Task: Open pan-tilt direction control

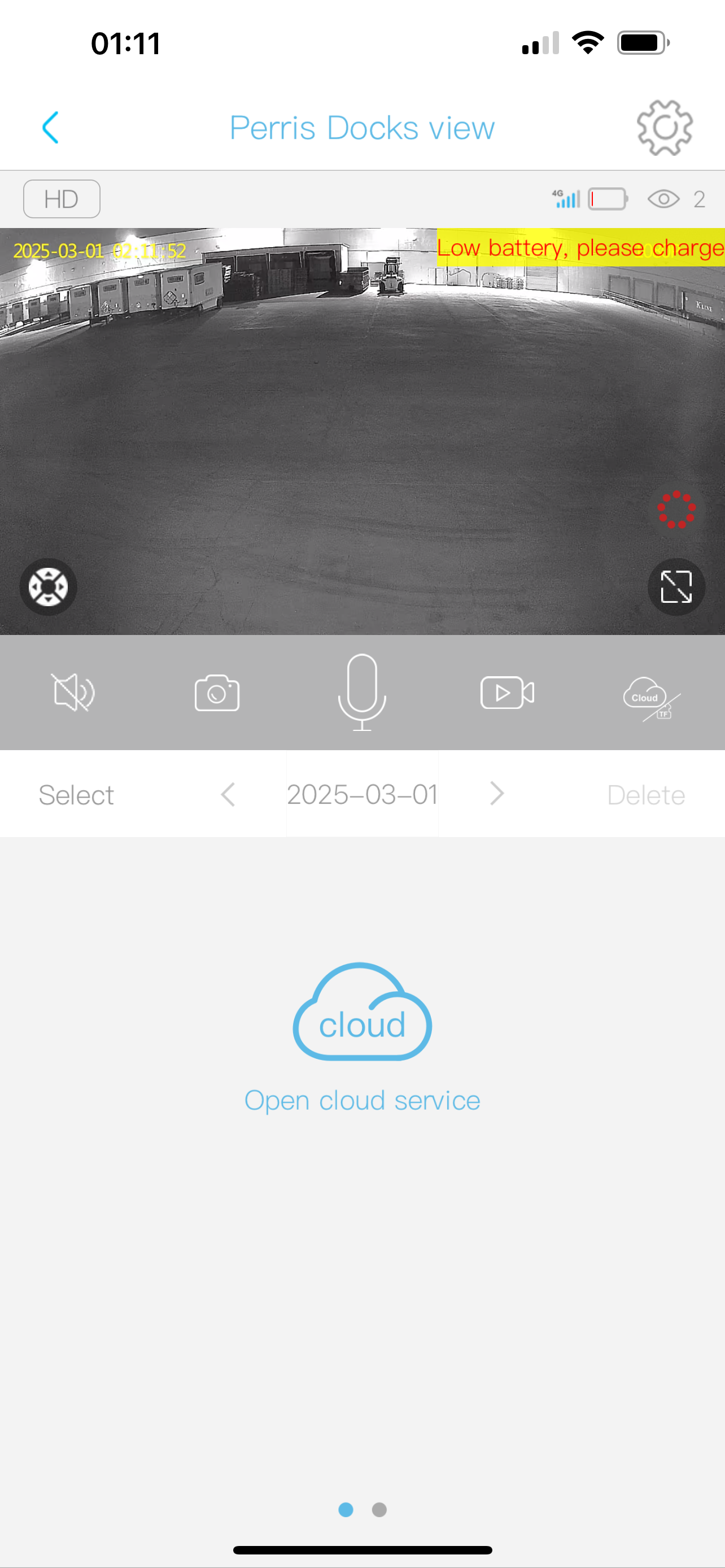Action: pyautogui.click(x=48, y=587)
